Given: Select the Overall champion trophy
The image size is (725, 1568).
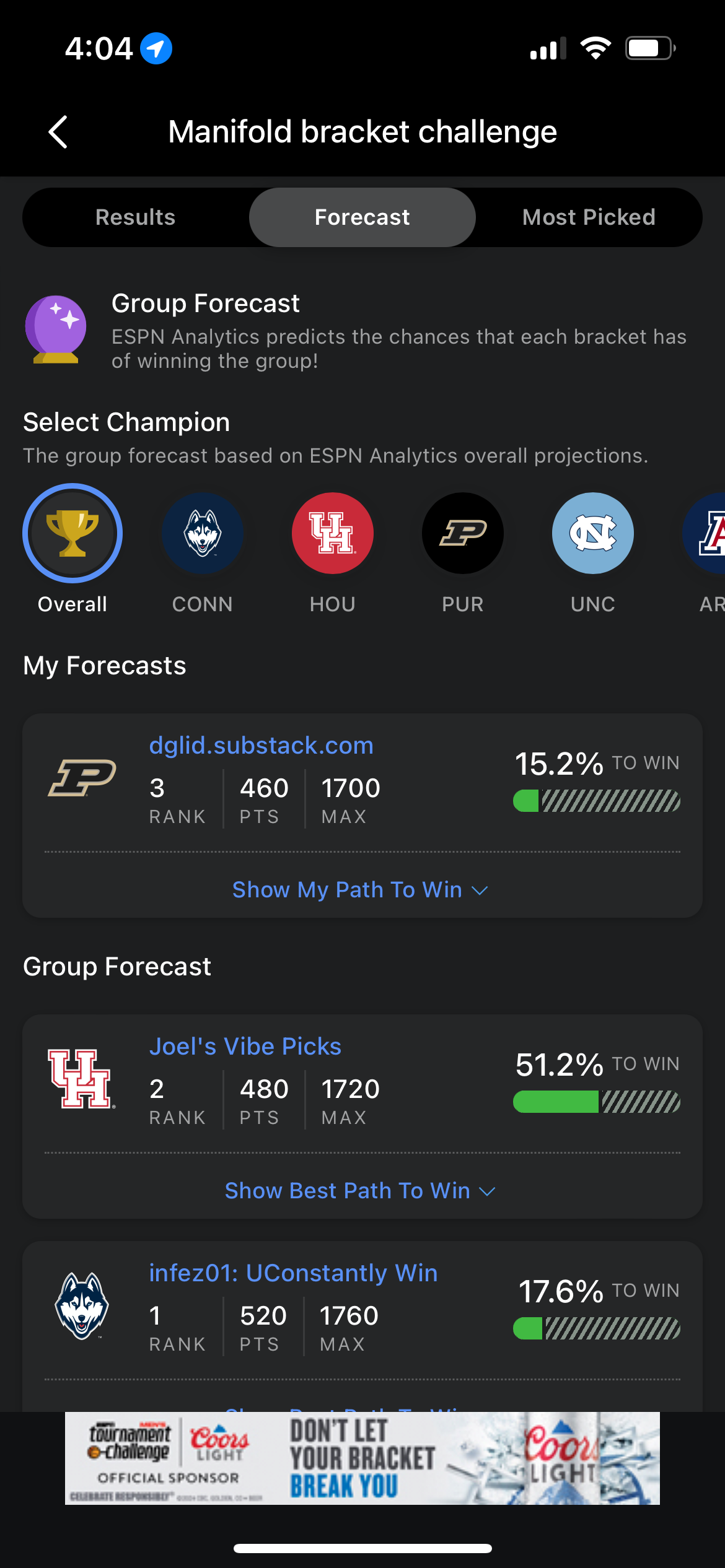Looking at the screenshot, I should click(x=72, y=533).
